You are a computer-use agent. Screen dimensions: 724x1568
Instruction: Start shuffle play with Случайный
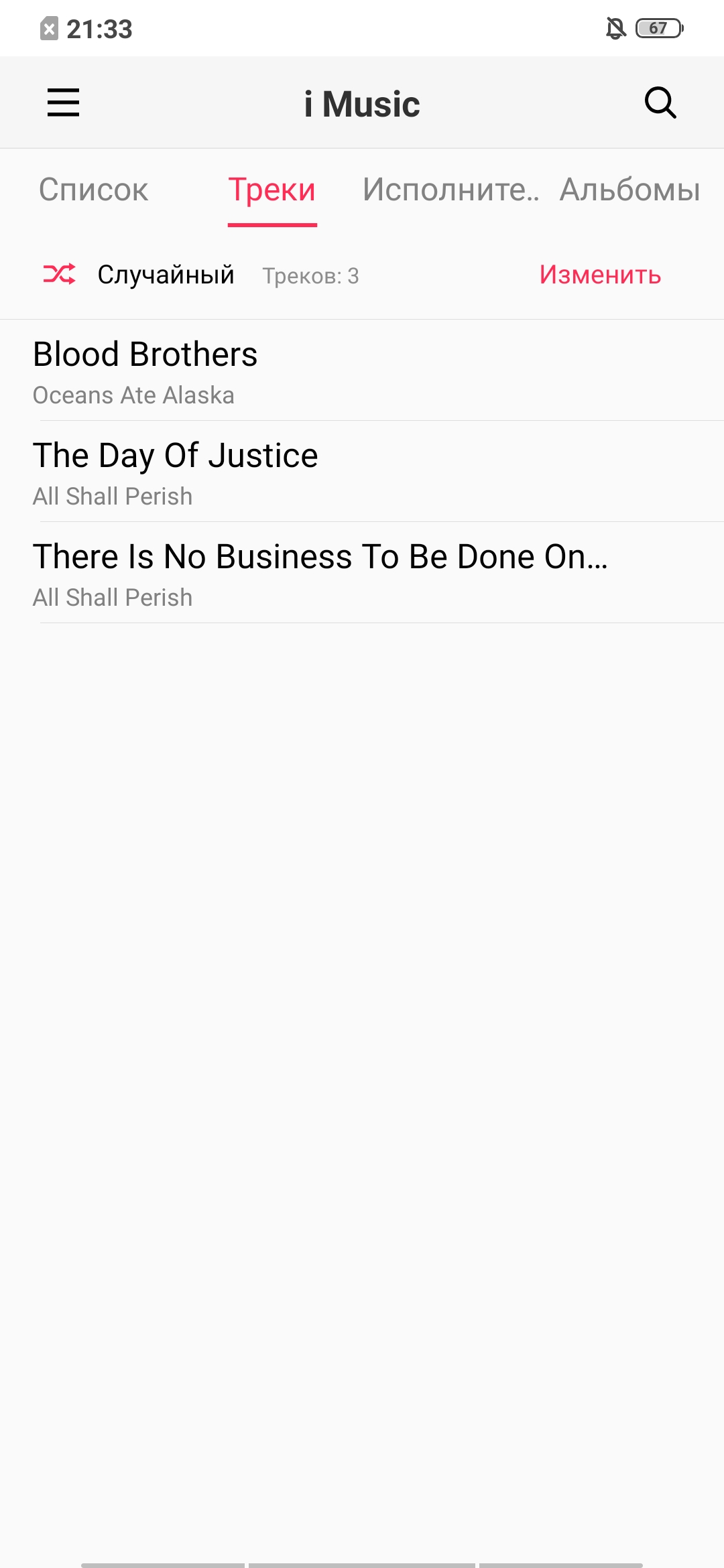139,275
